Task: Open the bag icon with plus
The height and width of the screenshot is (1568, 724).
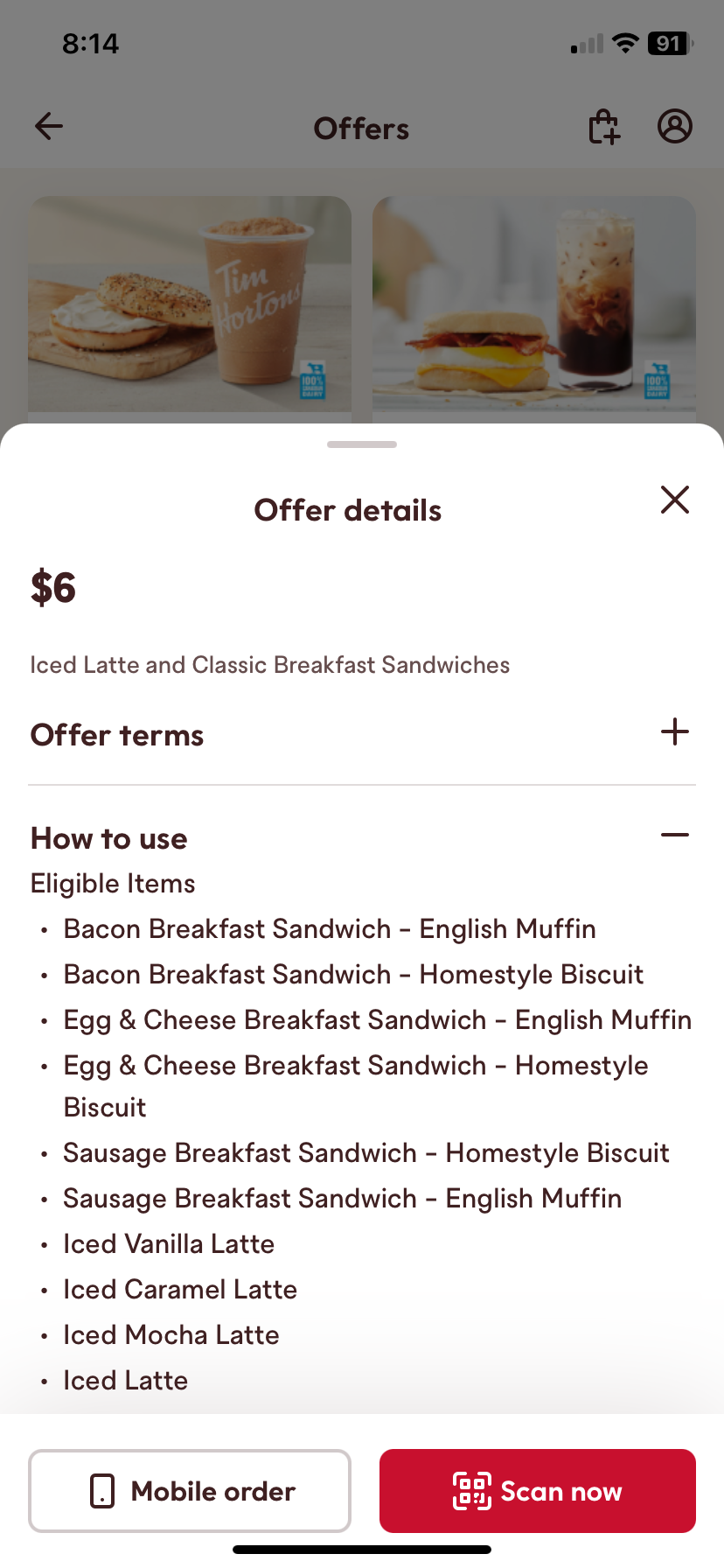Action: point(603,127)
